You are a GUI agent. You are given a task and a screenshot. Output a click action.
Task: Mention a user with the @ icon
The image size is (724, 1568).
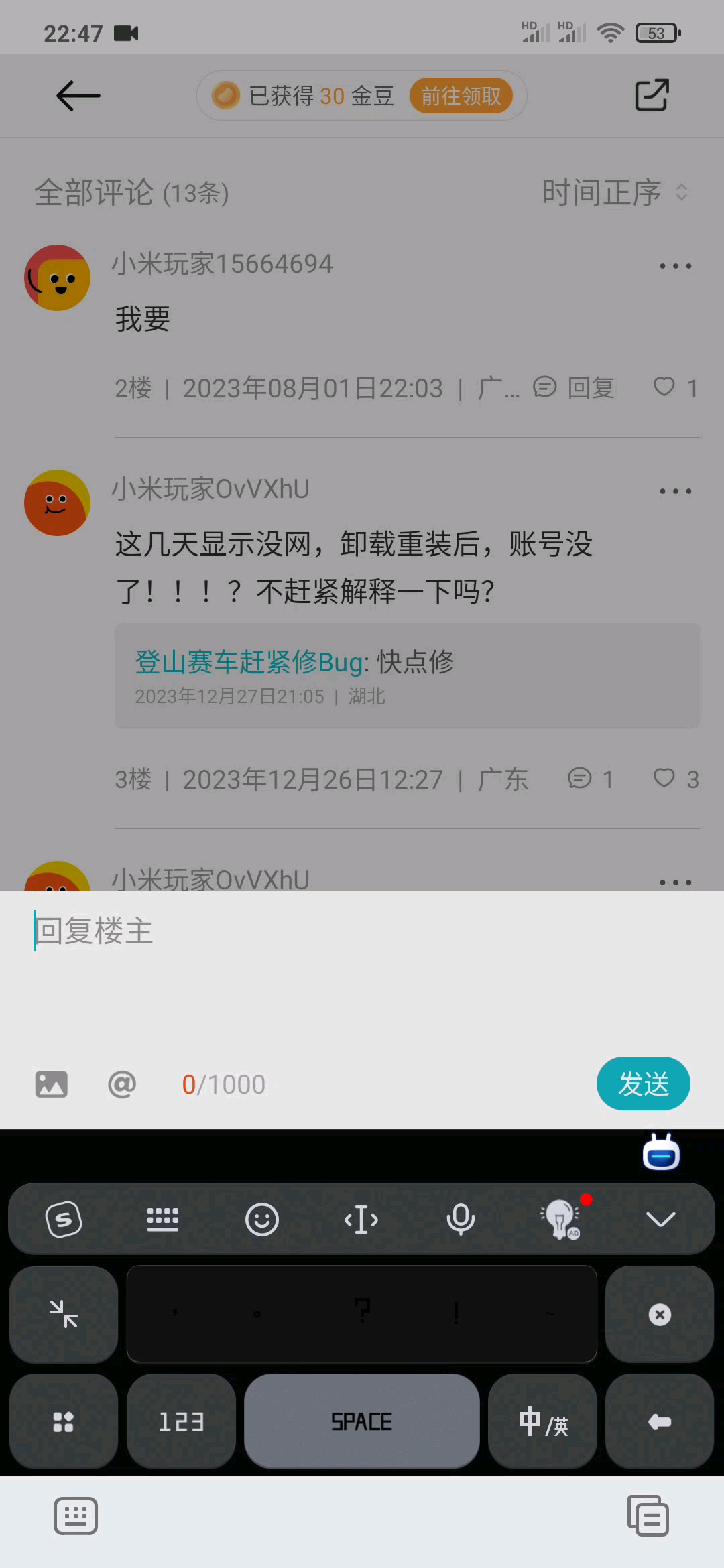(x=122, y=1084)
